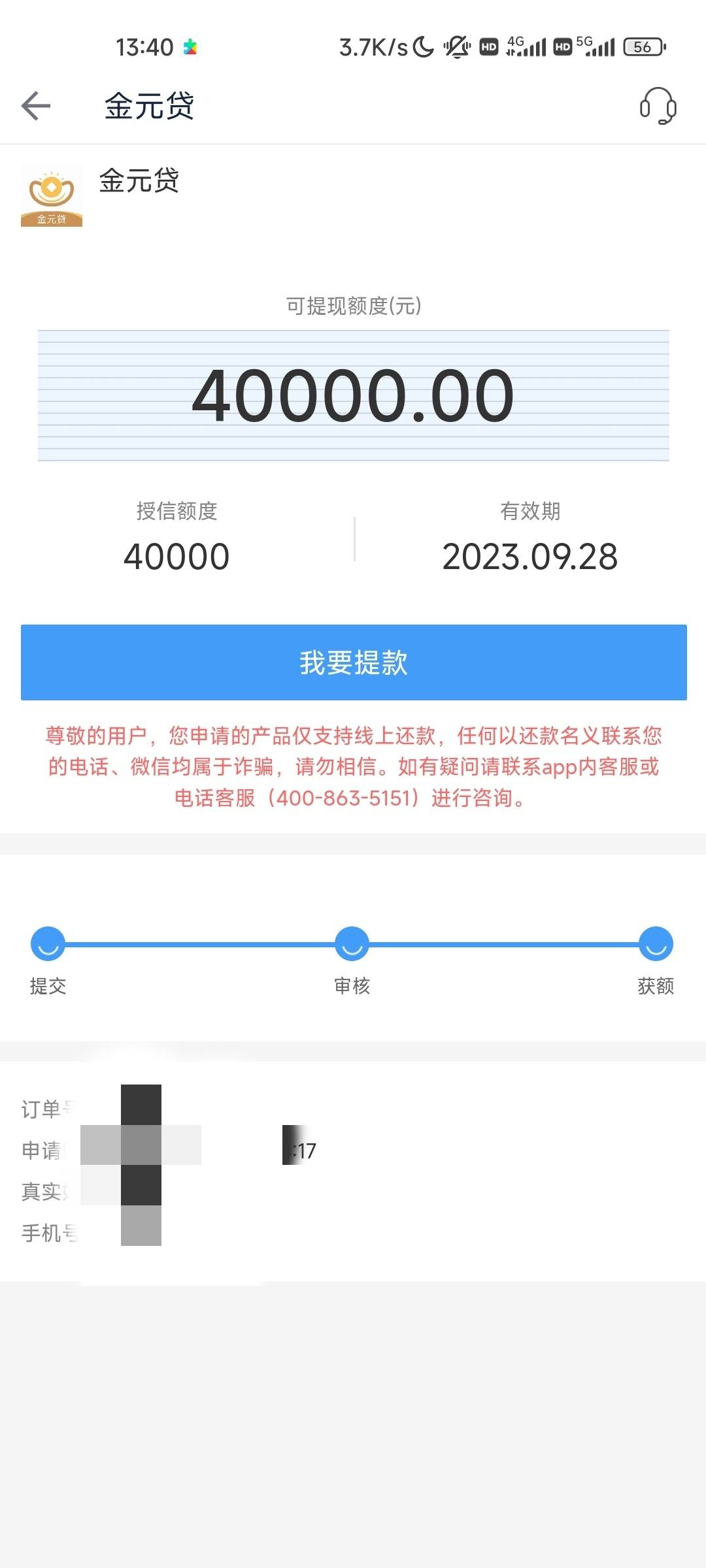Tap the blue 获额 step circle icon
The width and height of the screenshot is (706, 1568).
[x=657, y=944]
